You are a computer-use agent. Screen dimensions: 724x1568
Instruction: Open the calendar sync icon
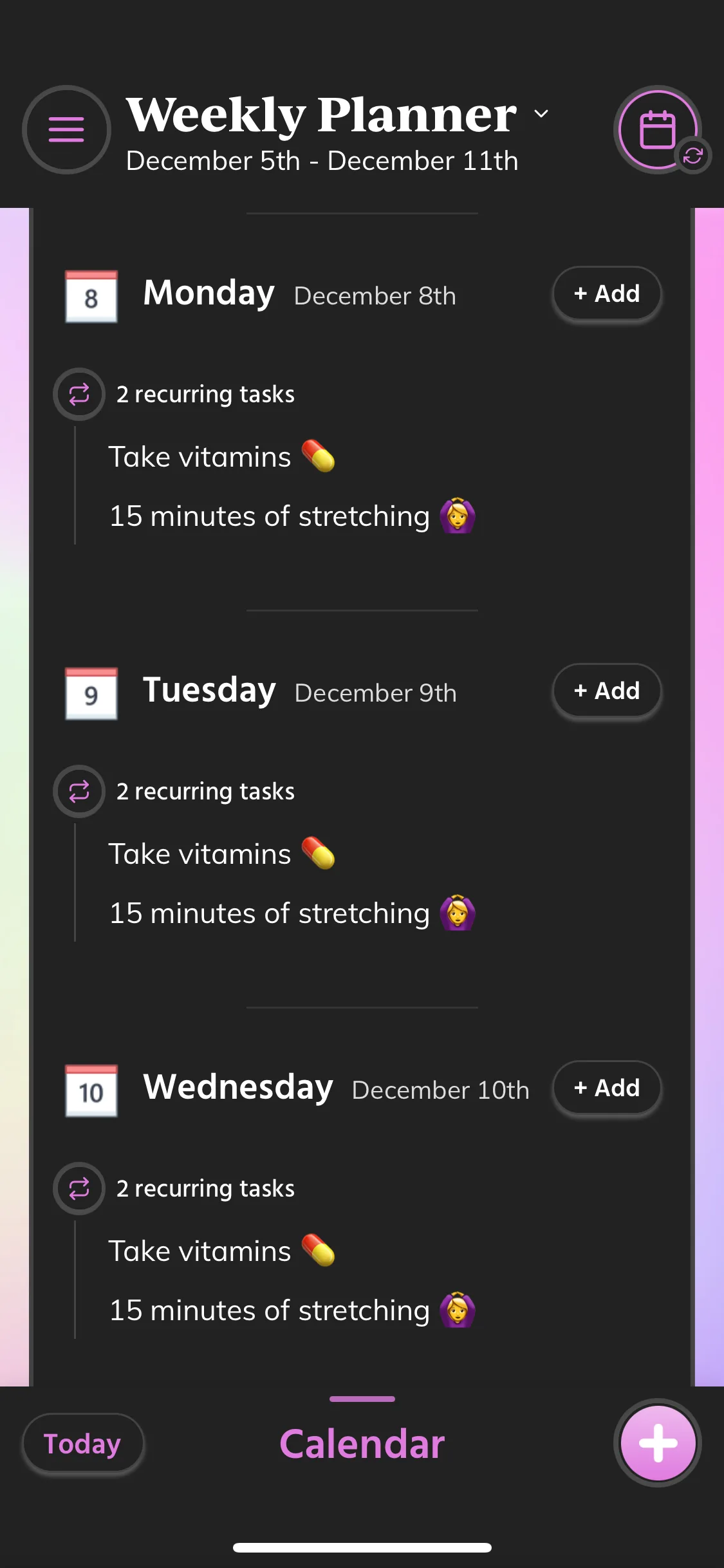(x=658, y=129)
